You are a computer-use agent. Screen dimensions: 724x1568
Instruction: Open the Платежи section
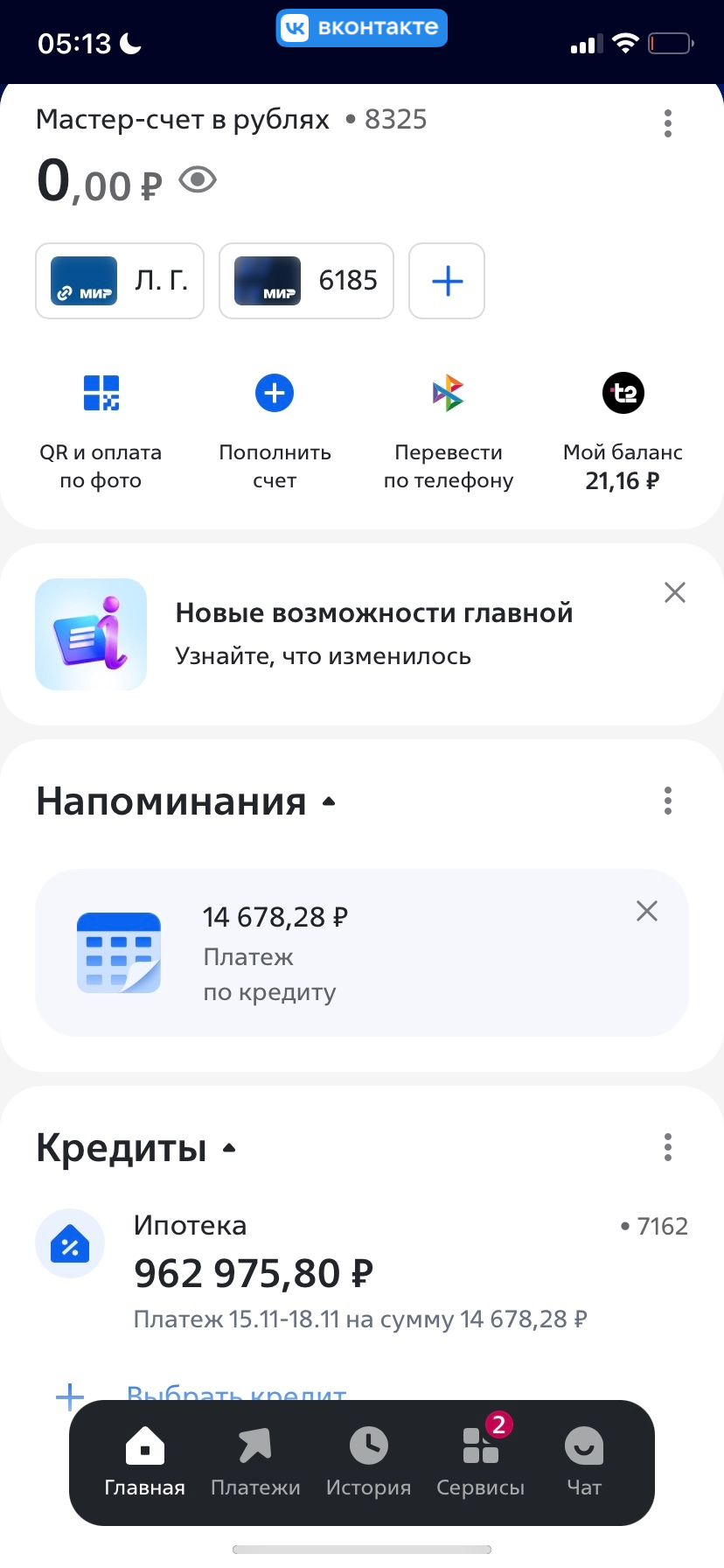(x=254, y=1459)
